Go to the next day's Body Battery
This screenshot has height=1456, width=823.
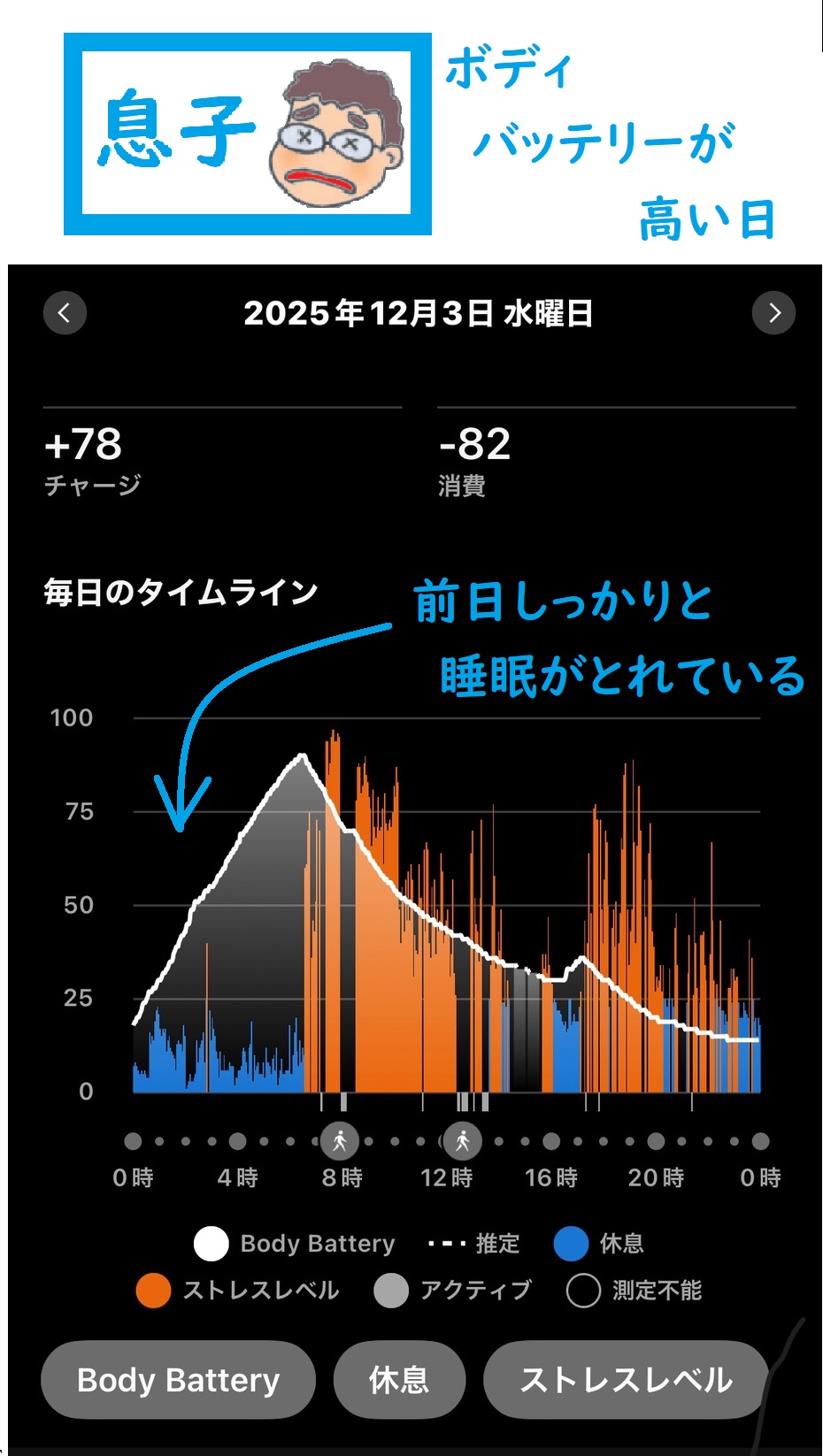click(774, 313)
